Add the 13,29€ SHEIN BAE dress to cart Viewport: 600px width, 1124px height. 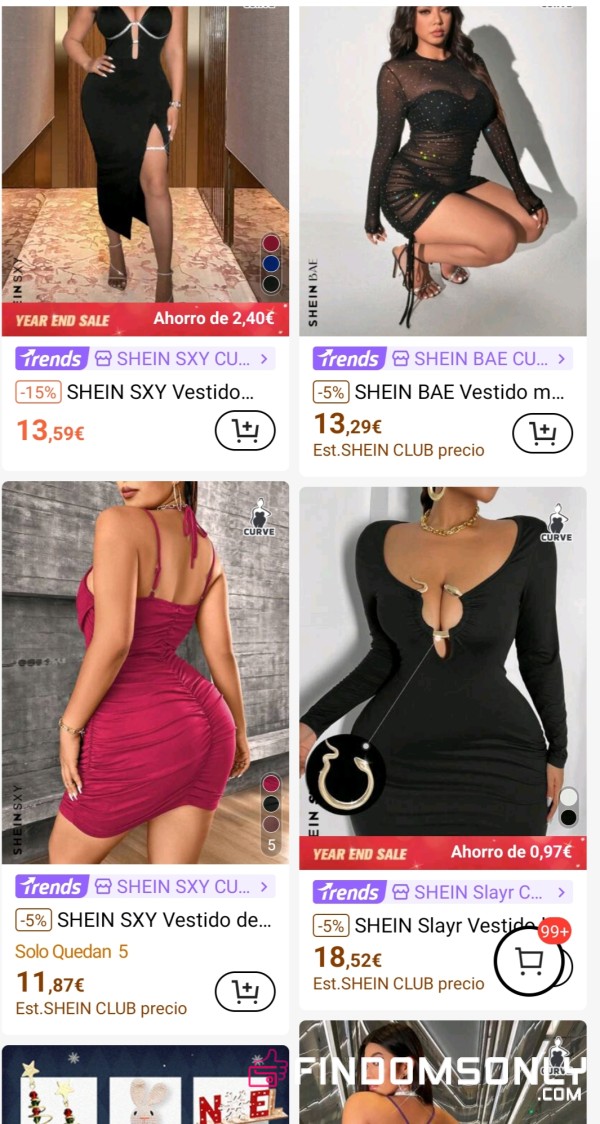coord(543,434)
